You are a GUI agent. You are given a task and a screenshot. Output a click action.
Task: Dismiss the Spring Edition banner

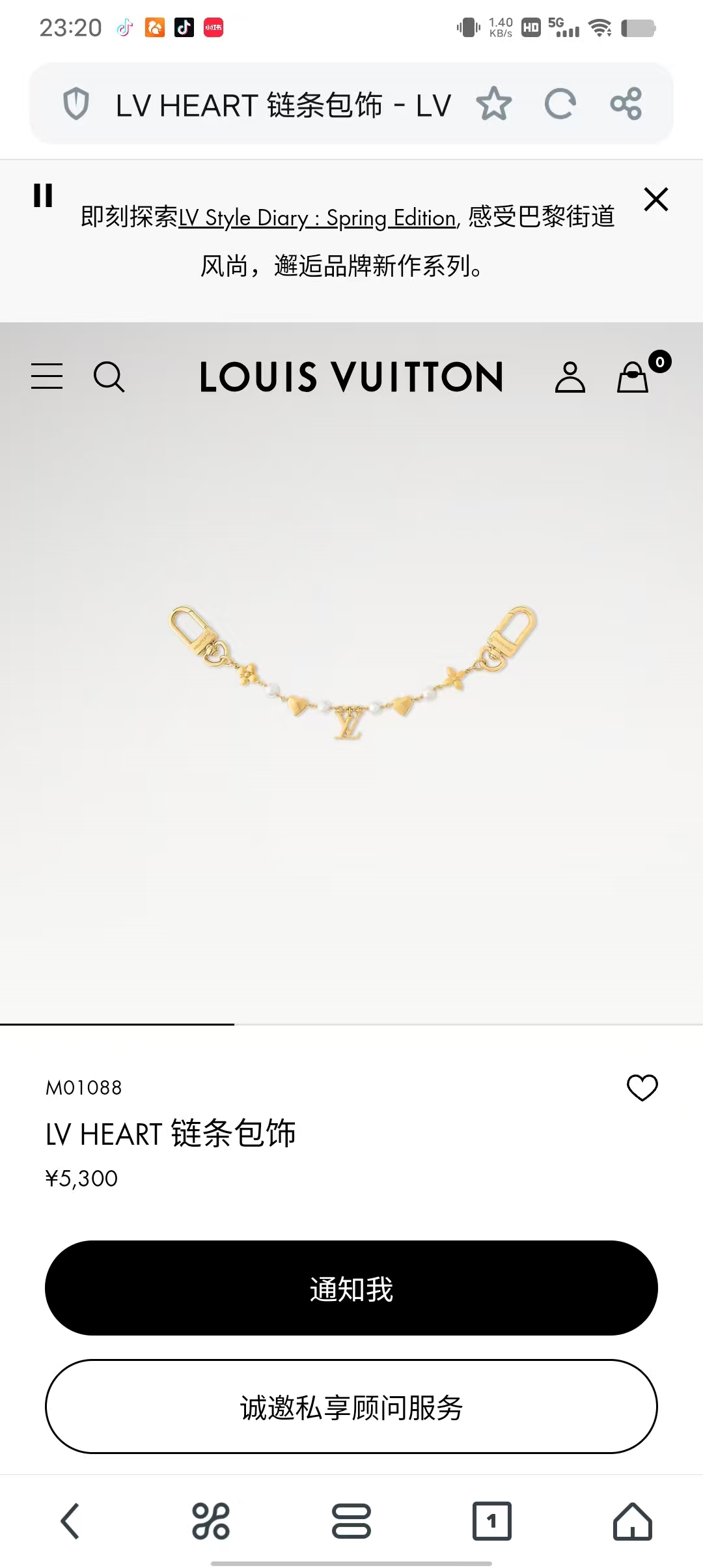pyautogui.click(x=656, y=199)
